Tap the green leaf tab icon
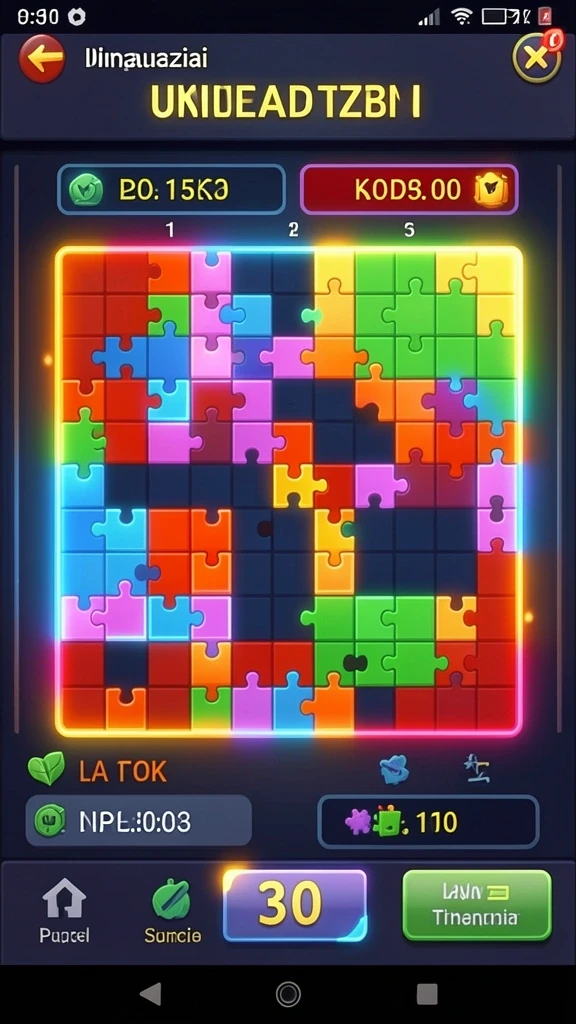The height and width of the screenshot is (1024, 576). (172, 899)
